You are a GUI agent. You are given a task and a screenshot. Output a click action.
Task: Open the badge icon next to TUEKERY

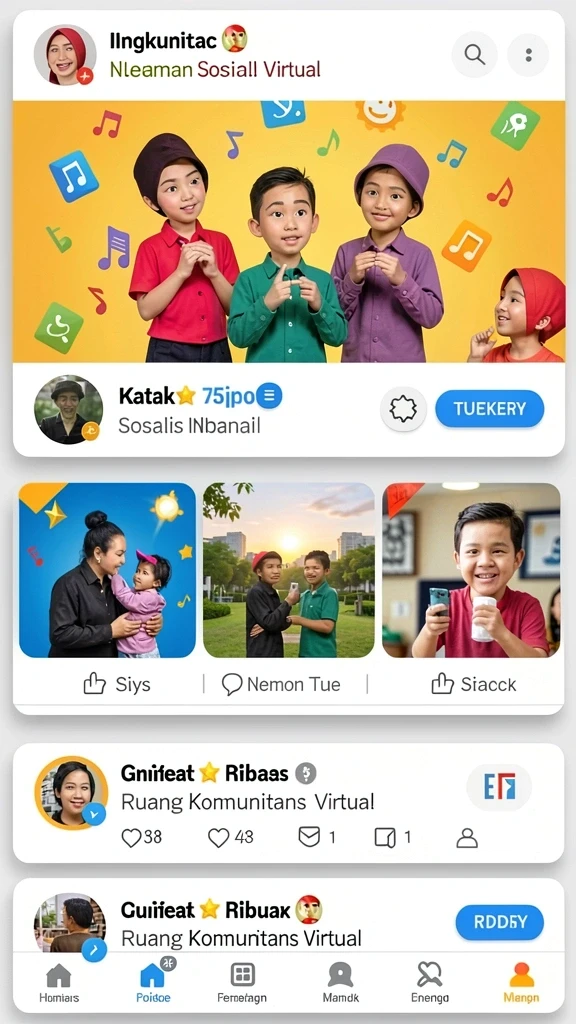coord(403,409)
